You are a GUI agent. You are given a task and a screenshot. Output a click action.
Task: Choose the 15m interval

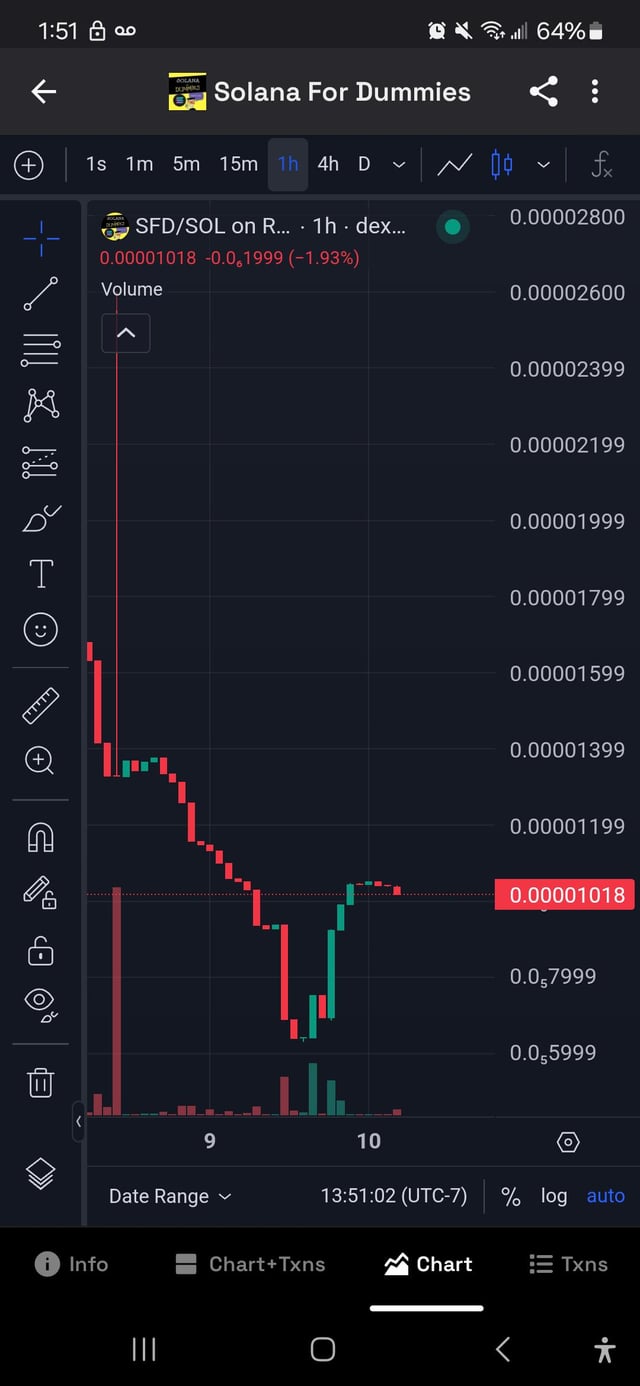[238, 164]
